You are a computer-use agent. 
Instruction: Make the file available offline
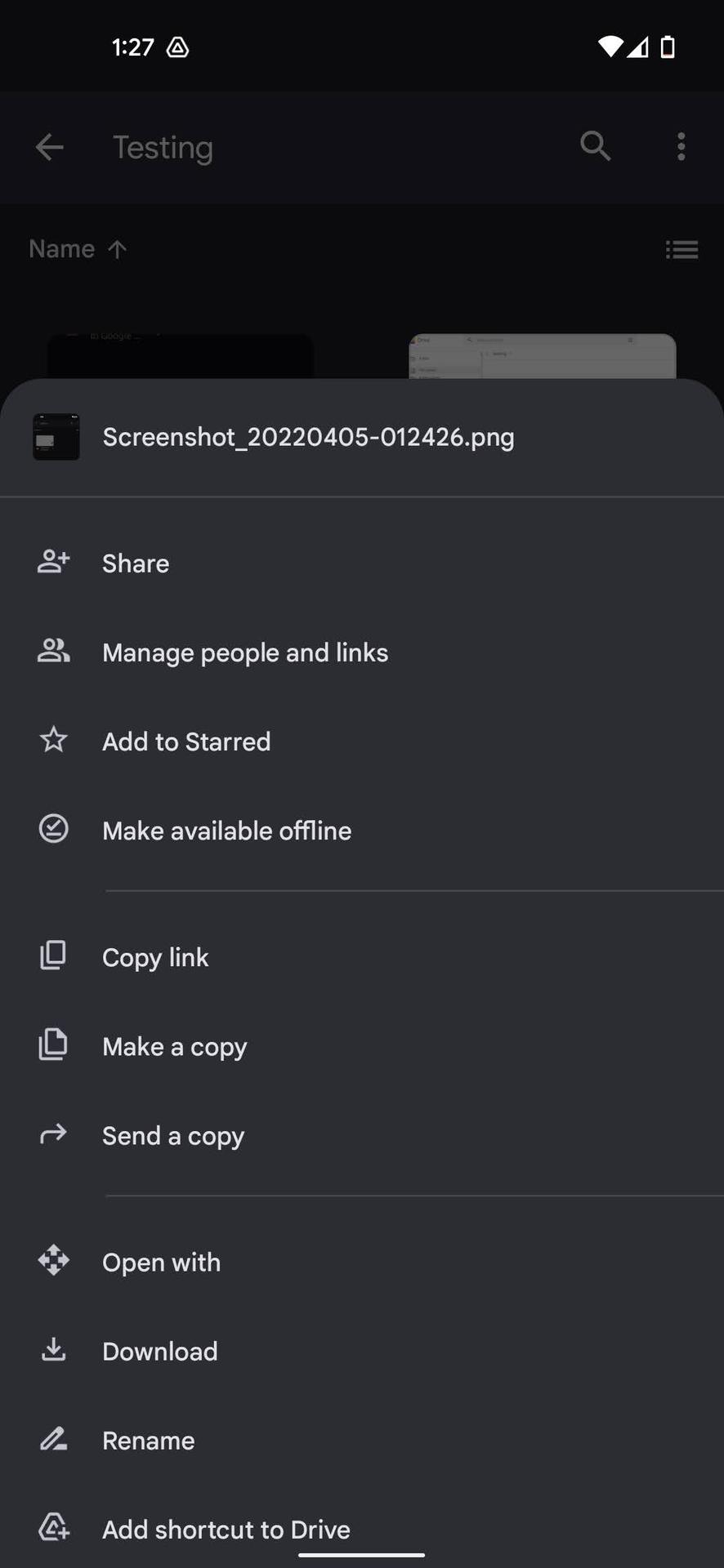click(x=226, y=831)
